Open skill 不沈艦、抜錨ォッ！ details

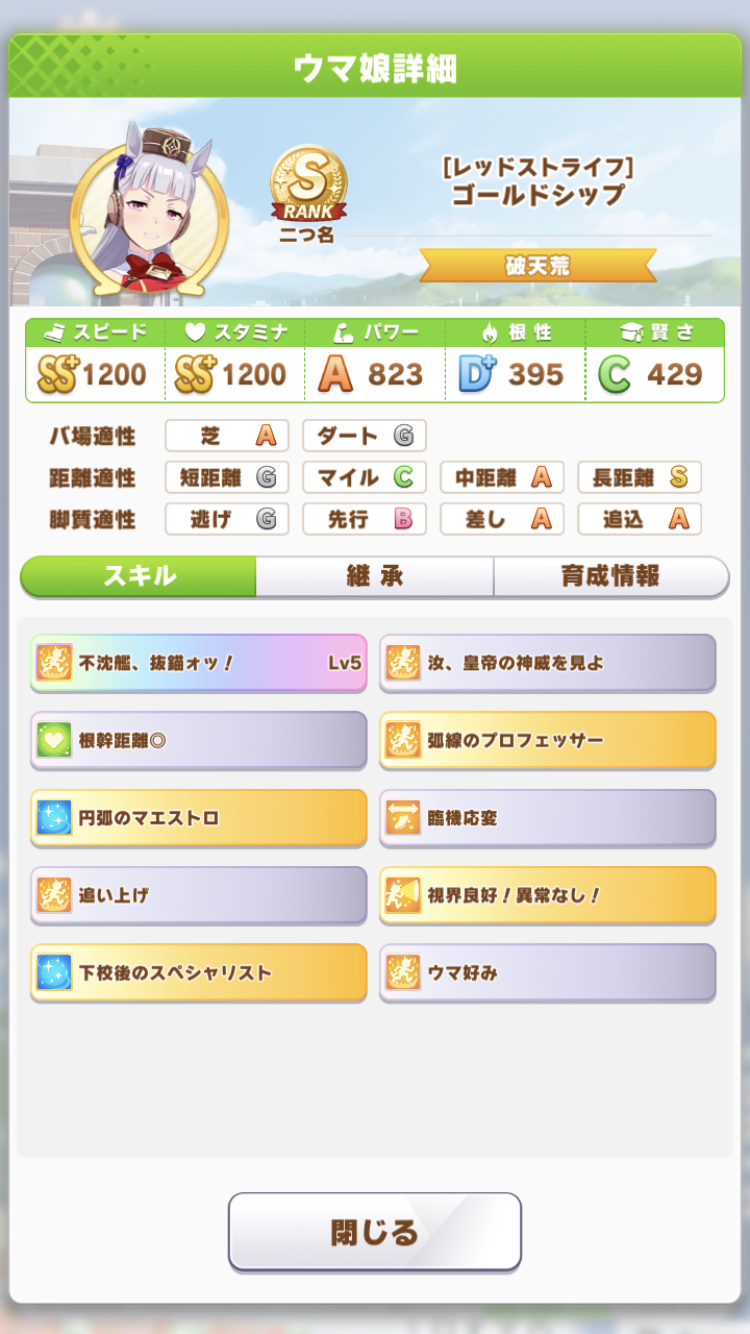(x=199, y=662)
